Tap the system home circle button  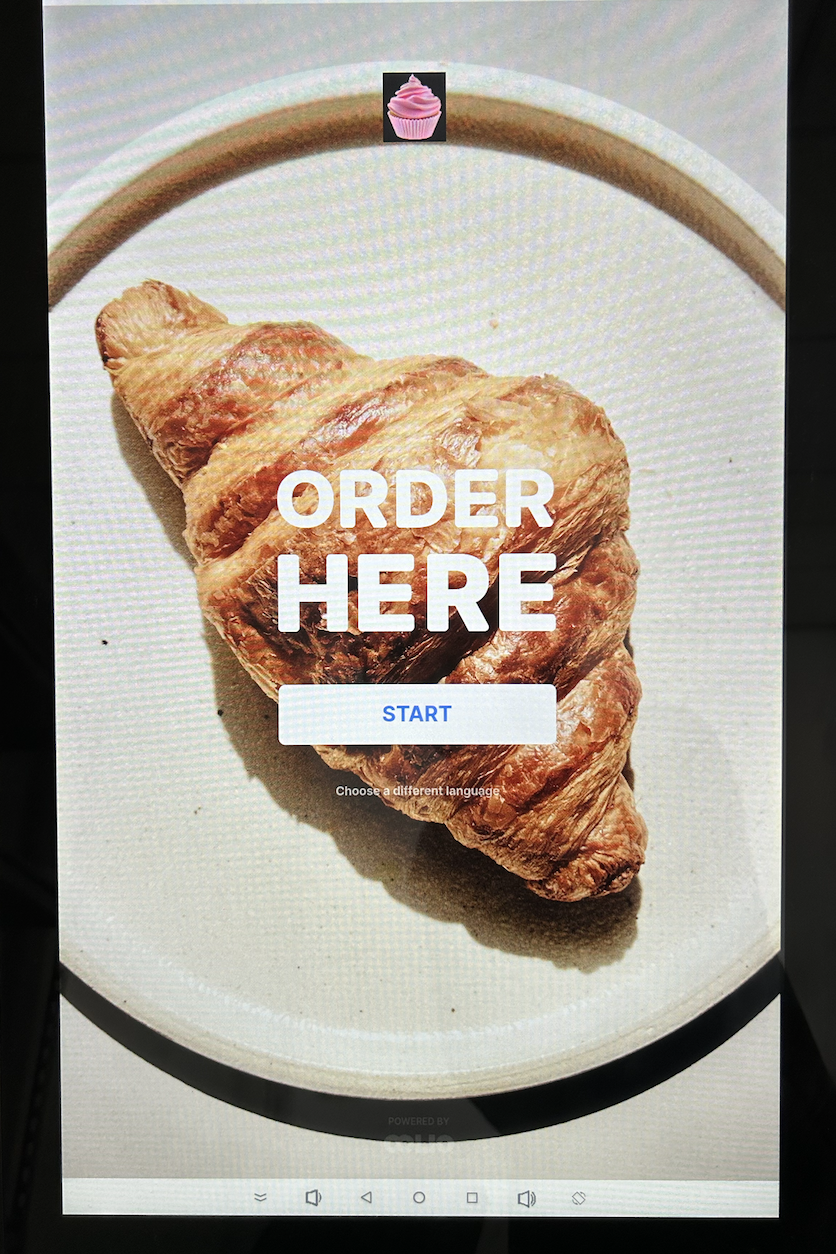tap(419, 1197)
